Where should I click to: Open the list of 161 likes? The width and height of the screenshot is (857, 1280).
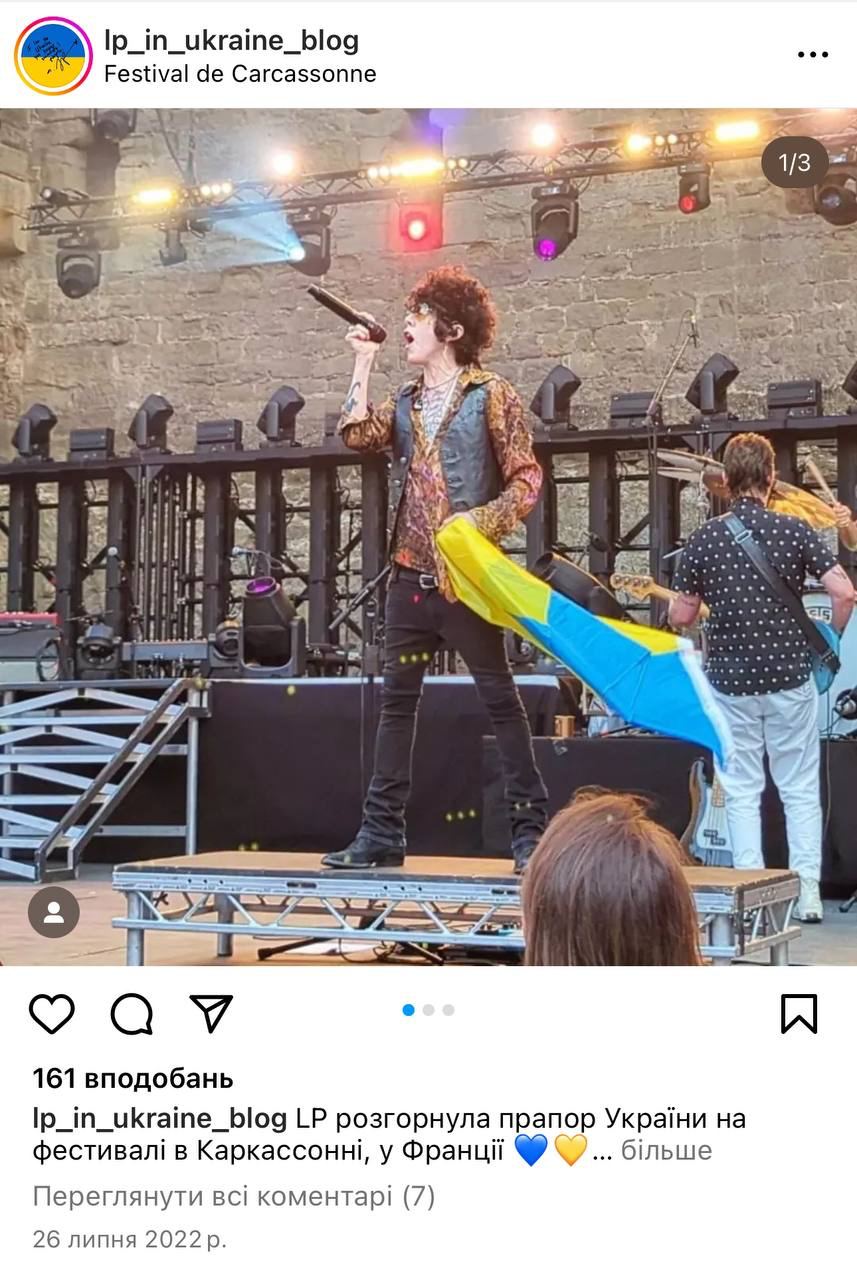point(133,1079)
